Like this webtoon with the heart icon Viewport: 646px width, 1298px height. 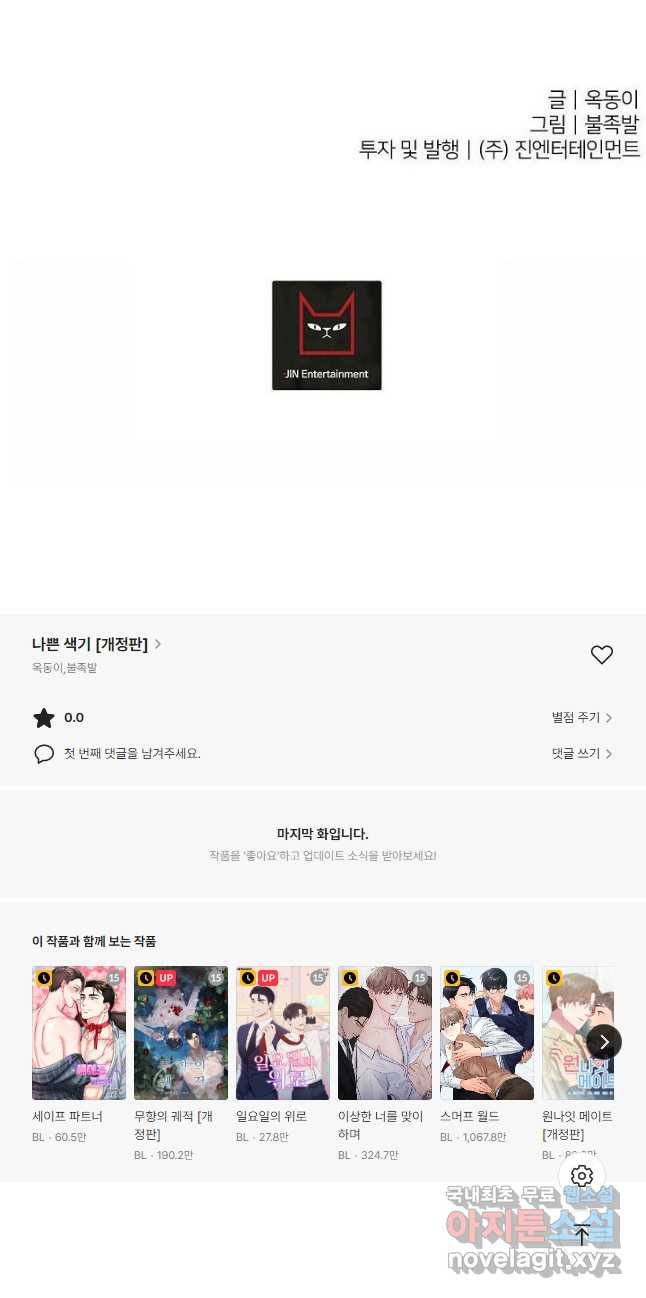601,655
